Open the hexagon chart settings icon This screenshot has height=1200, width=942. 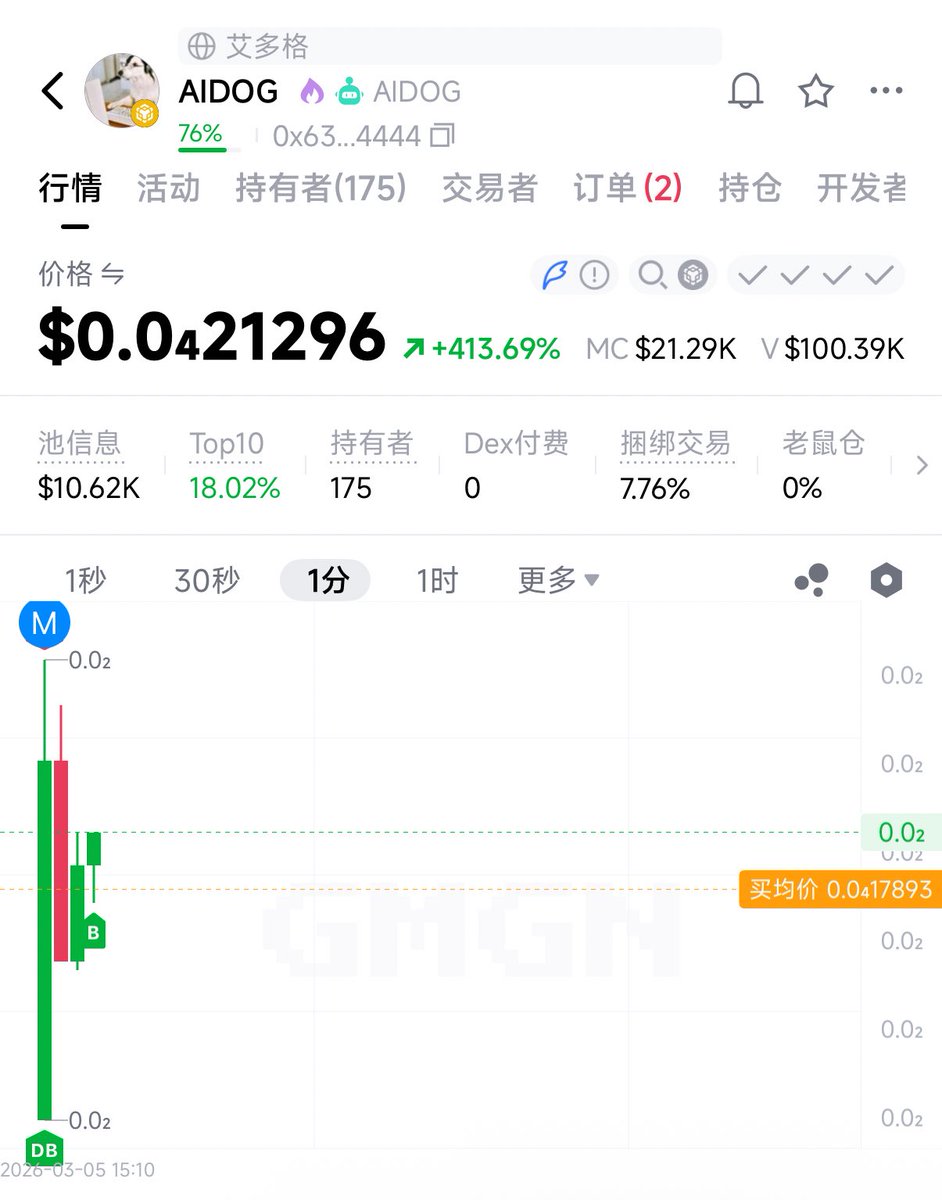886,580
